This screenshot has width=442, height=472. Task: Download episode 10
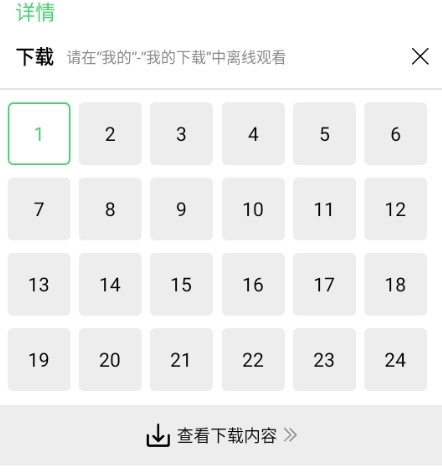coord(253,209)
